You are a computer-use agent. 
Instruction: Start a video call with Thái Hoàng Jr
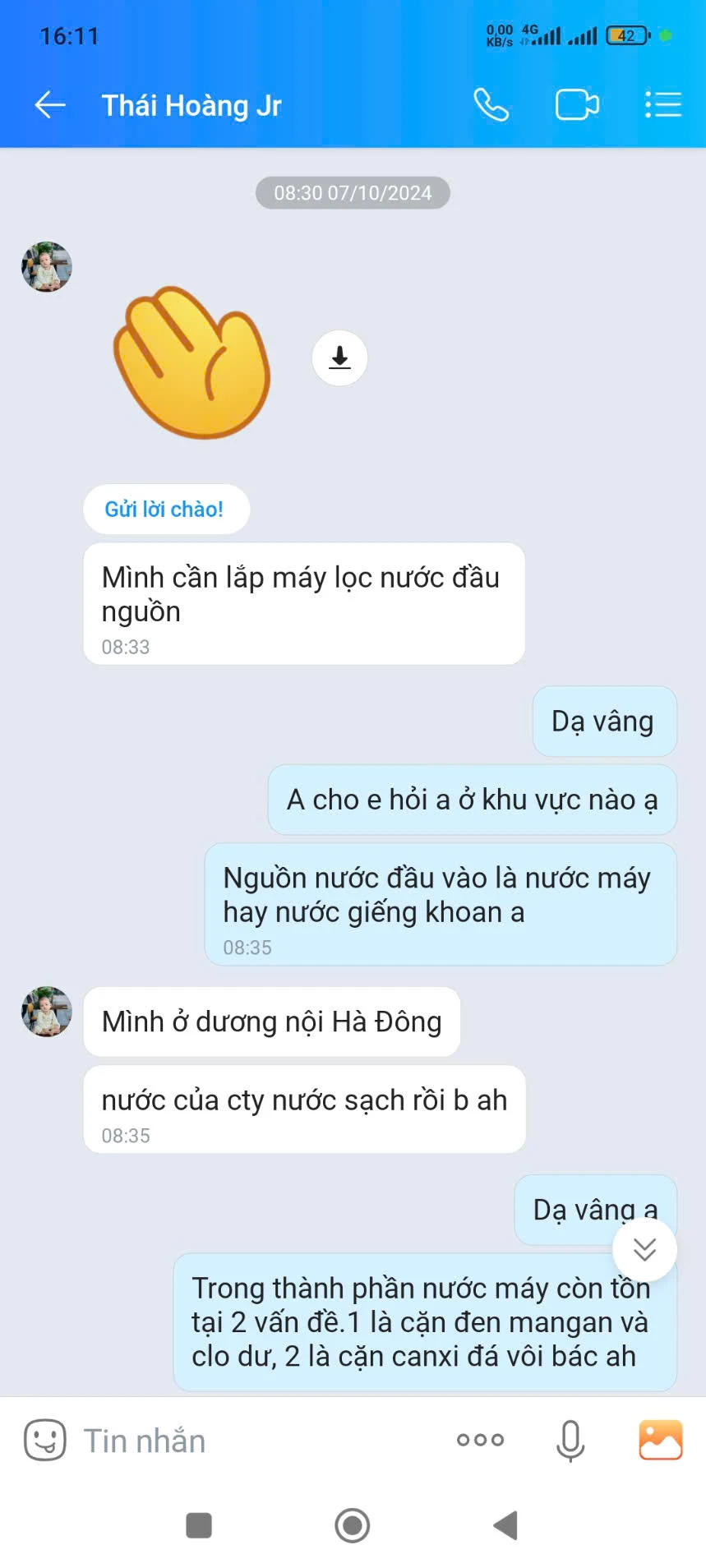tap(577, 105)
